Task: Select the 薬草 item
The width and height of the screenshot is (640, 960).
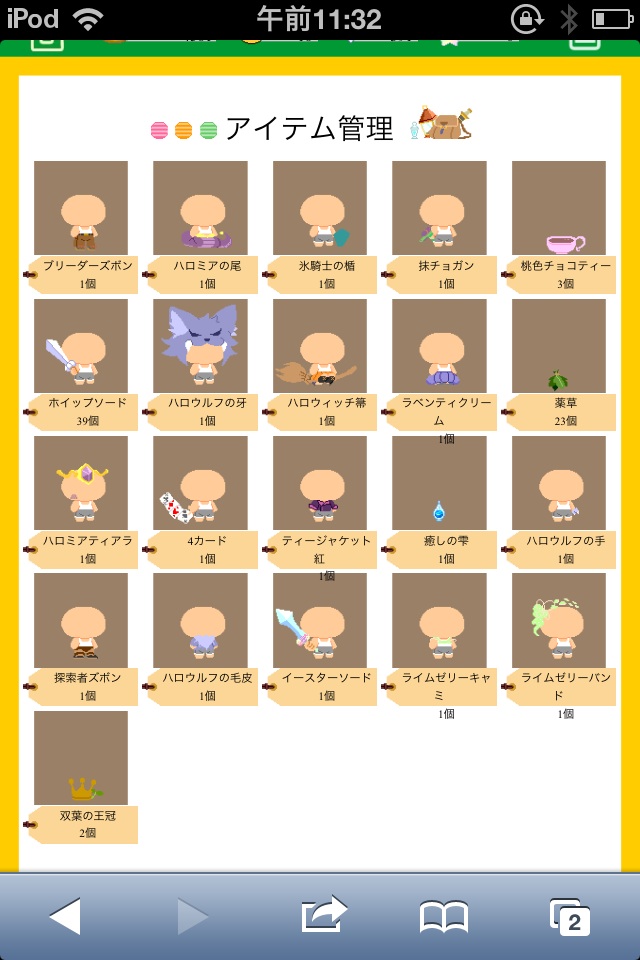Action: (559, 345)
